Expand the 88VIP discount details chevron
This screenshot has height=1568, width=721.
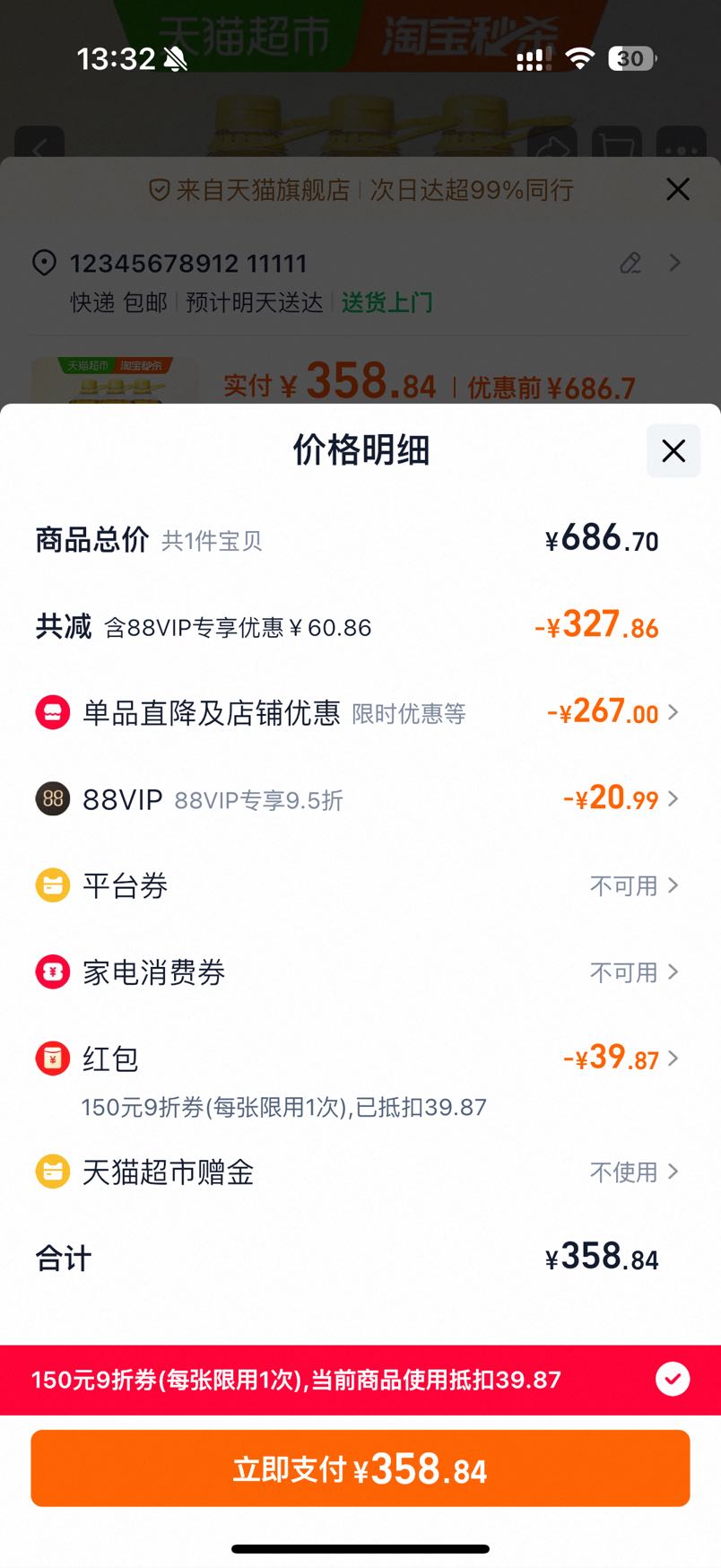[673, 798]
